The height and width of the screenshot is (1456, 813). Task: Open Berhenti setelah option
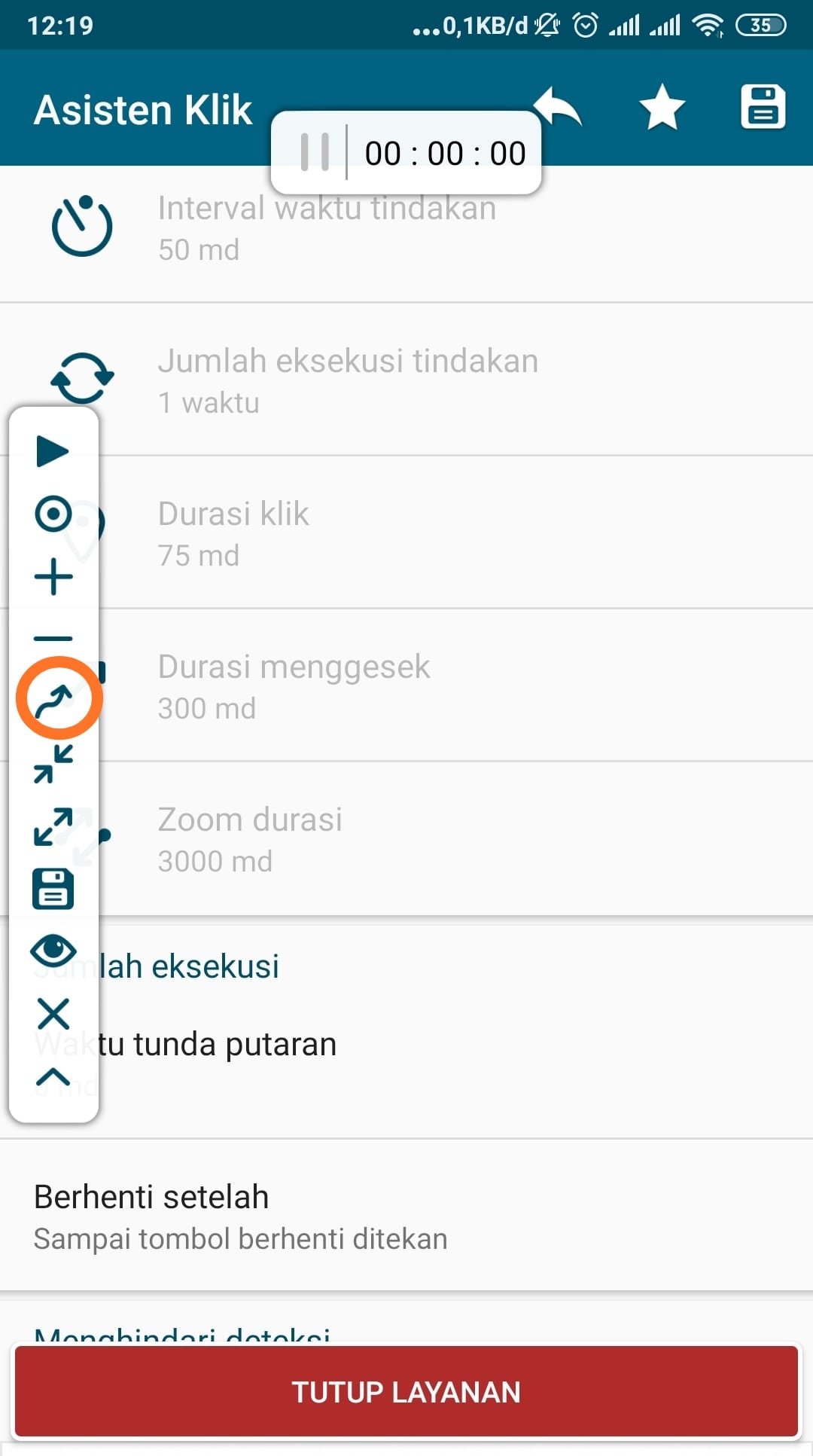[406, 1216]
